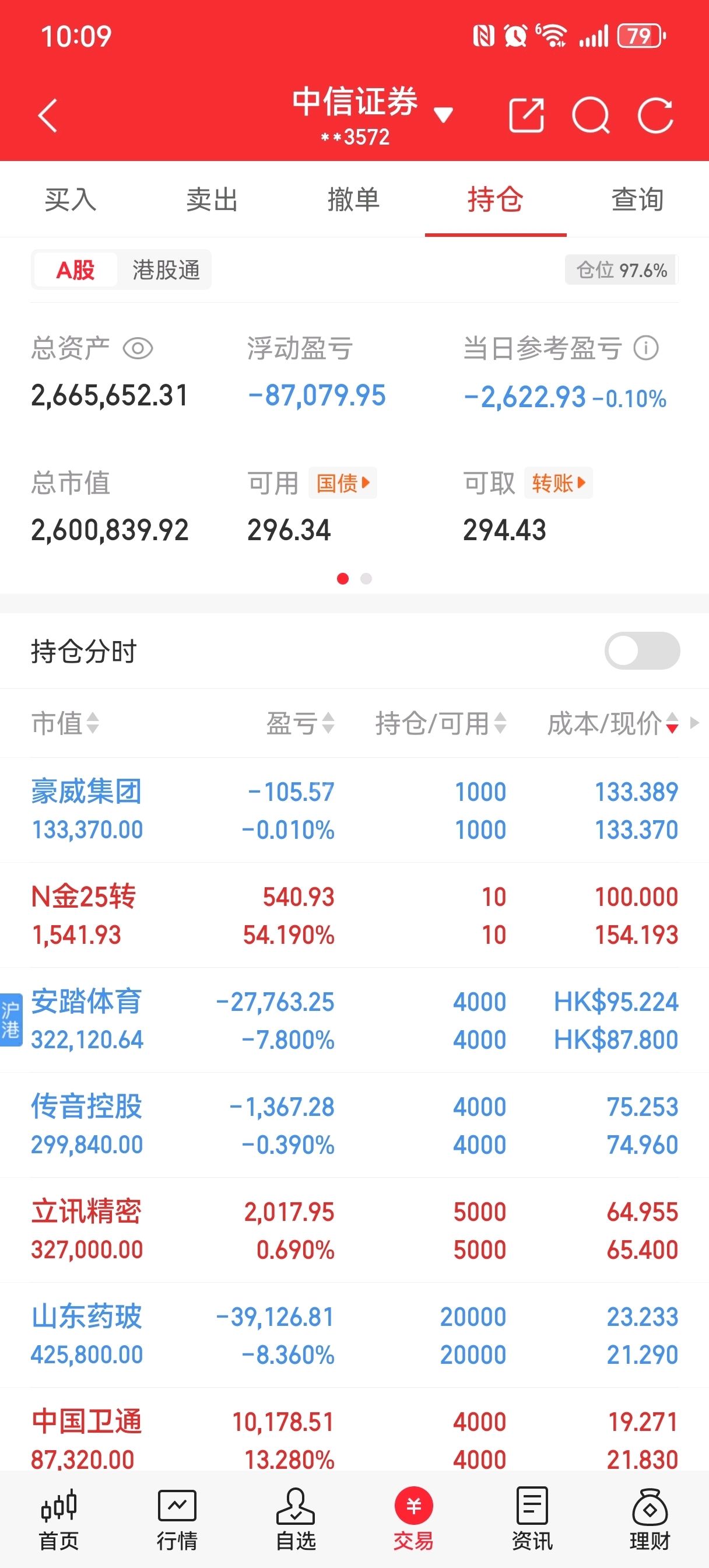The height and width of the screenshot is (1568, 709).
Task: Open the 撤单 tab
Action: pyautogui.click(x=353, y=199)
